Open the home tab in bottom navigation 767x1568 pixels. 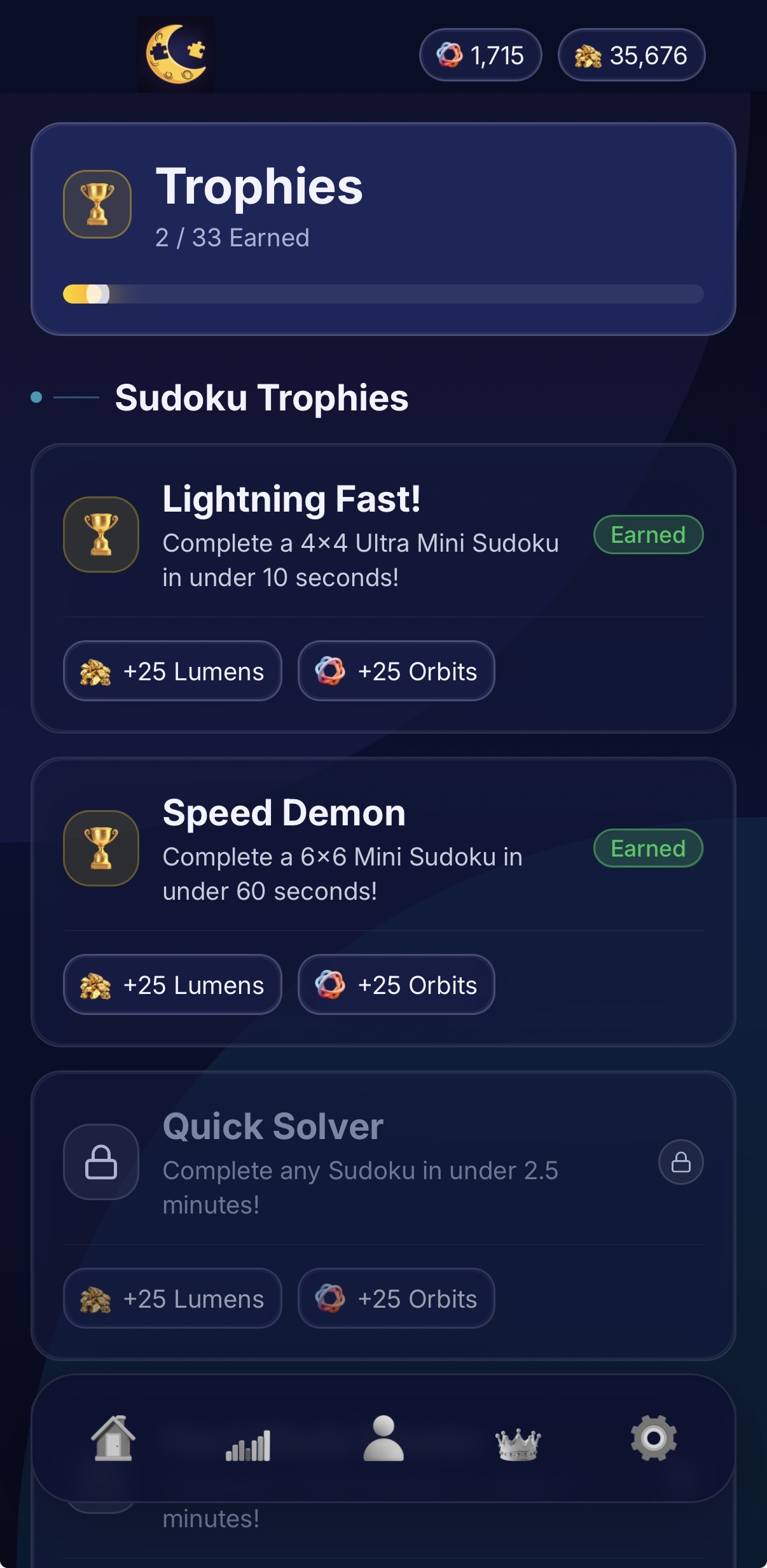click(113, 1438)
